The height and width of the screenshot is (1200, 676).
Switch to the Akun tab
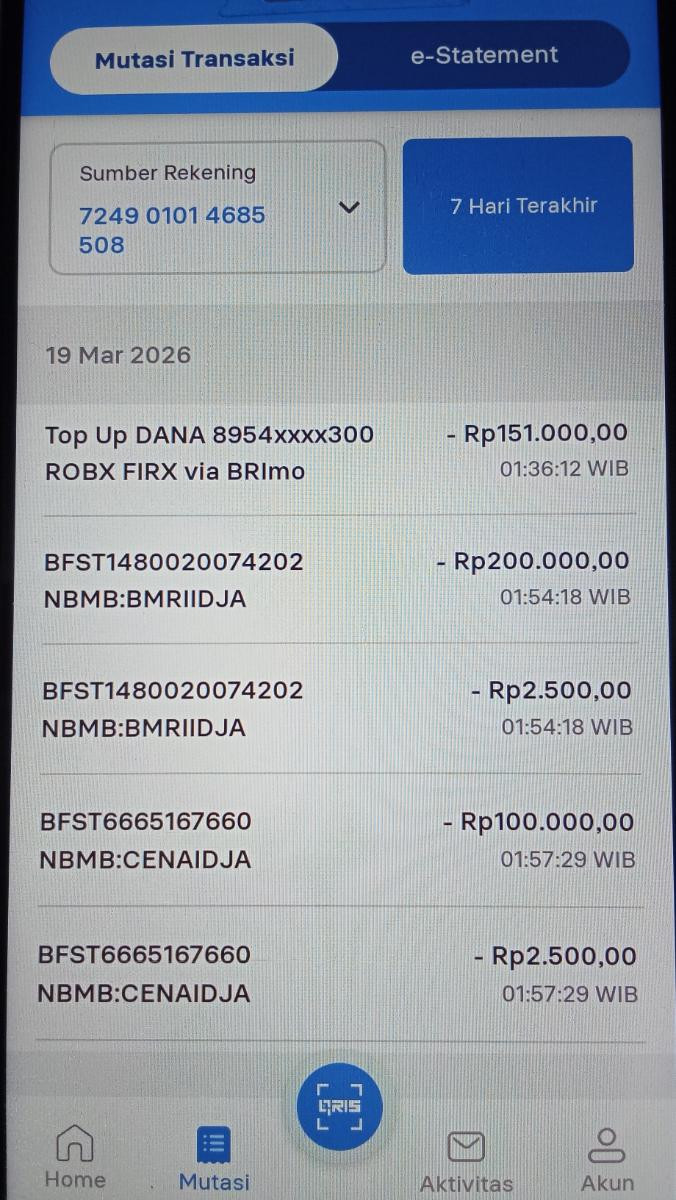(607, 1160)
